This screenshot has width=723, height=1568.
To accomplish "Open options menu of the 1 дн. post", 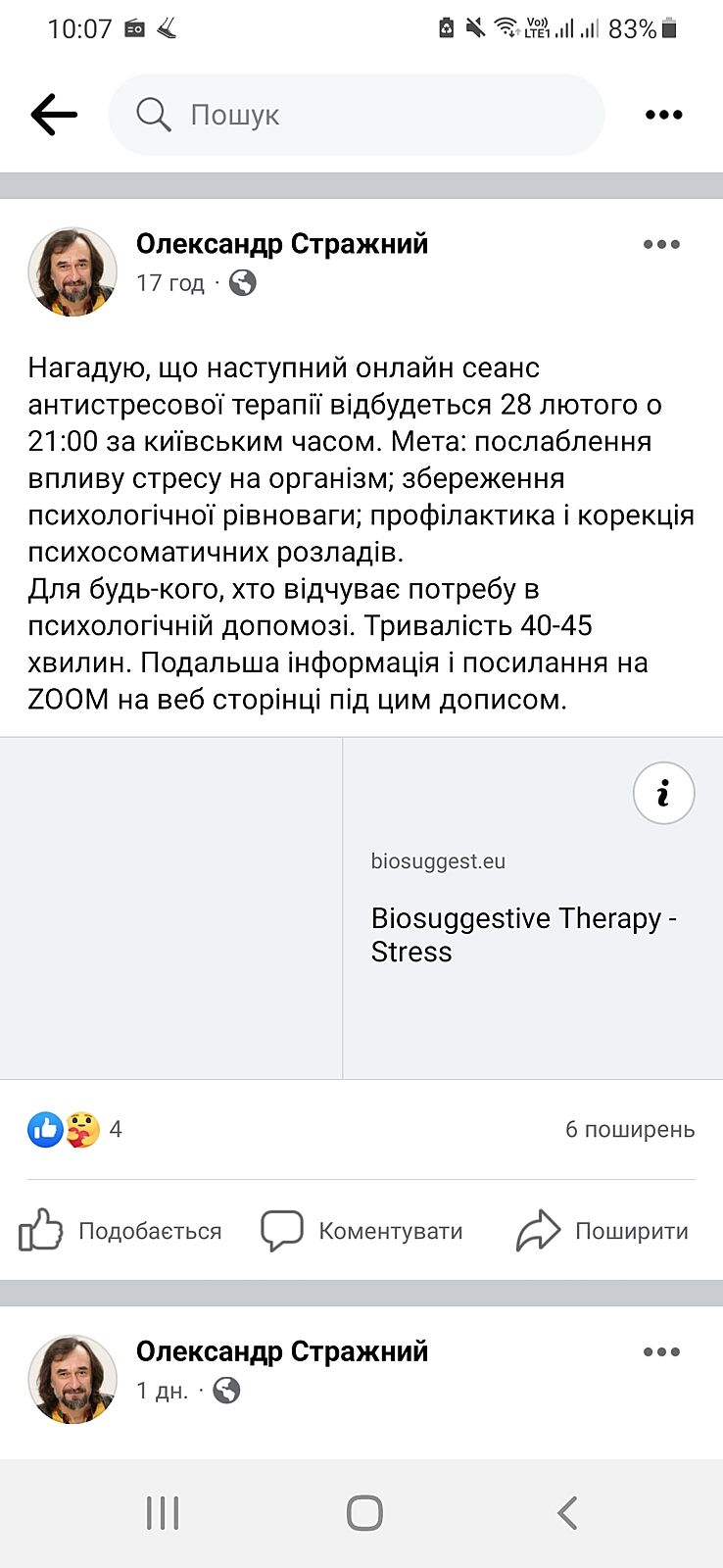I will click(661, 1352).
